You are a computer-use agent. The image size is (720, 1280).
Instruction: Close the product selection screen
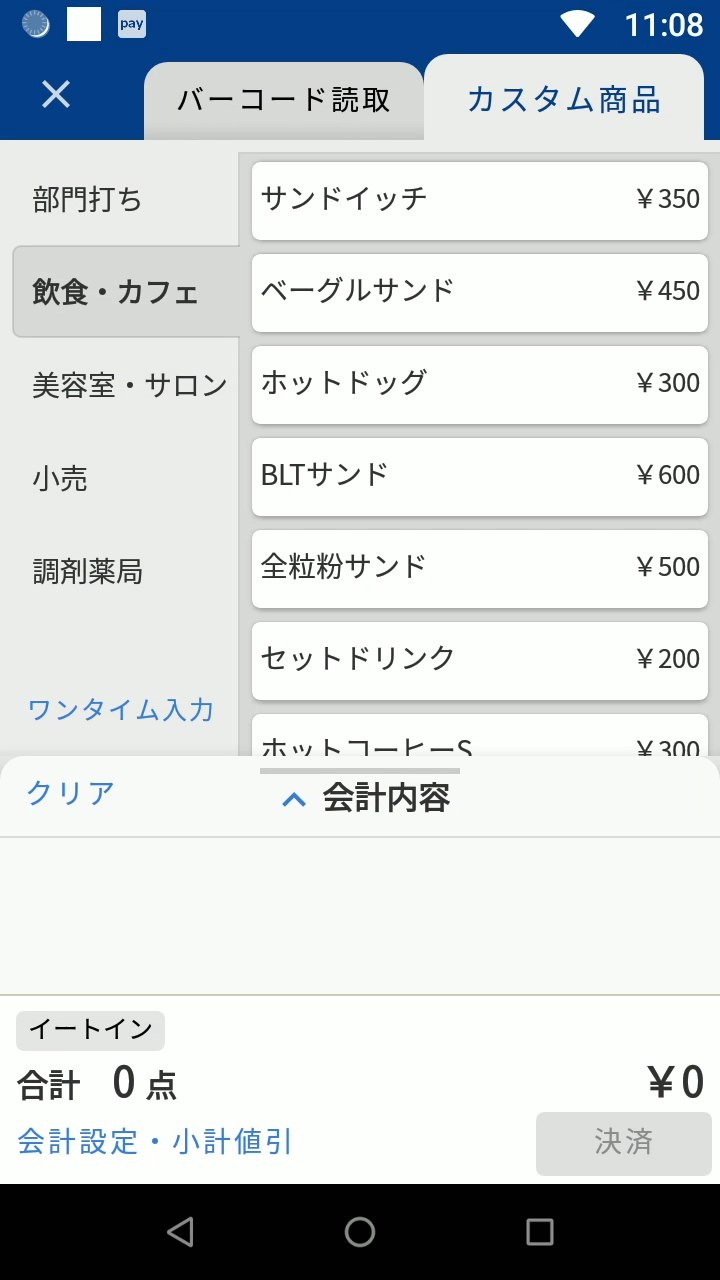click(x=55, y=94)
